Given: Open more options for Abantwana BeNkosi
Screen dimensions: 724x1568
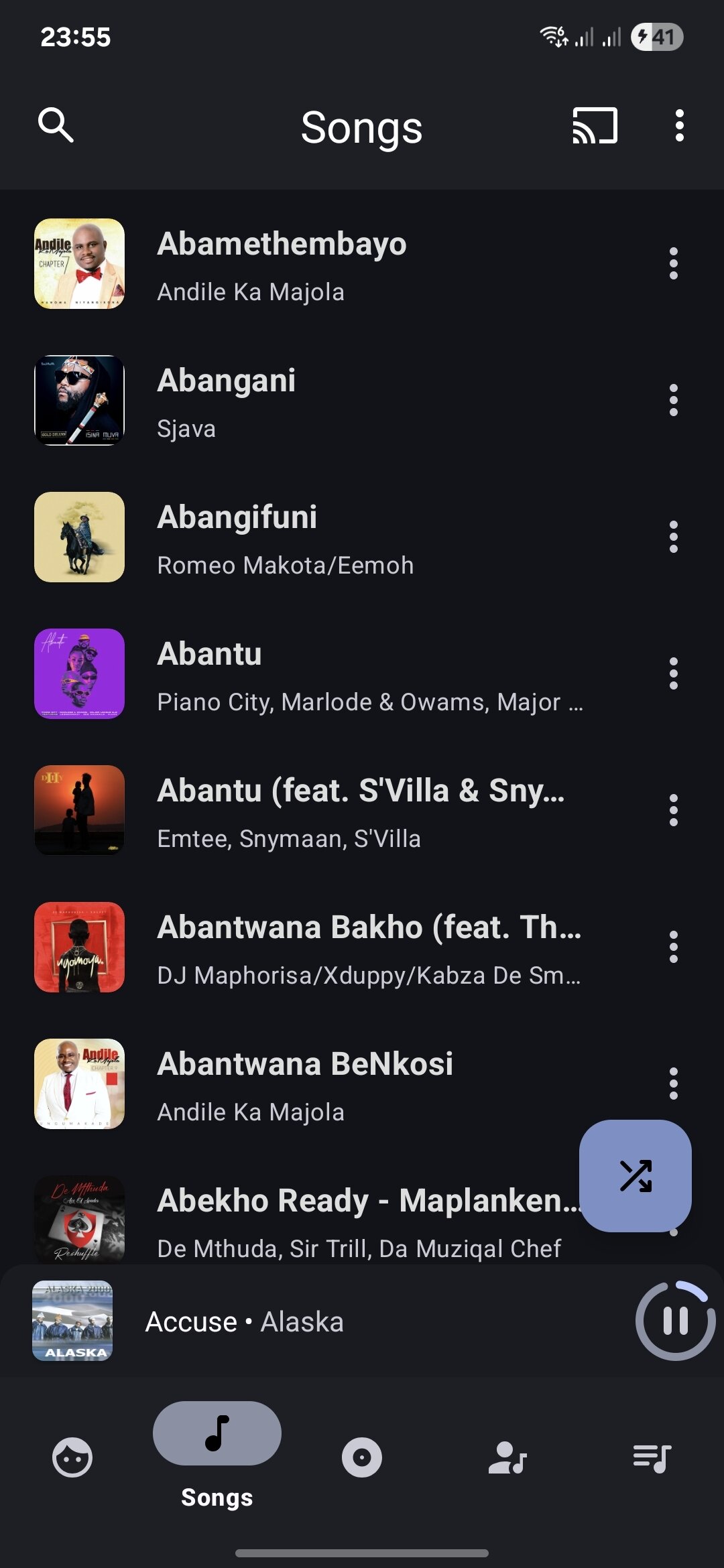Looking at the screenshot, I should [x=673, y=1084].
